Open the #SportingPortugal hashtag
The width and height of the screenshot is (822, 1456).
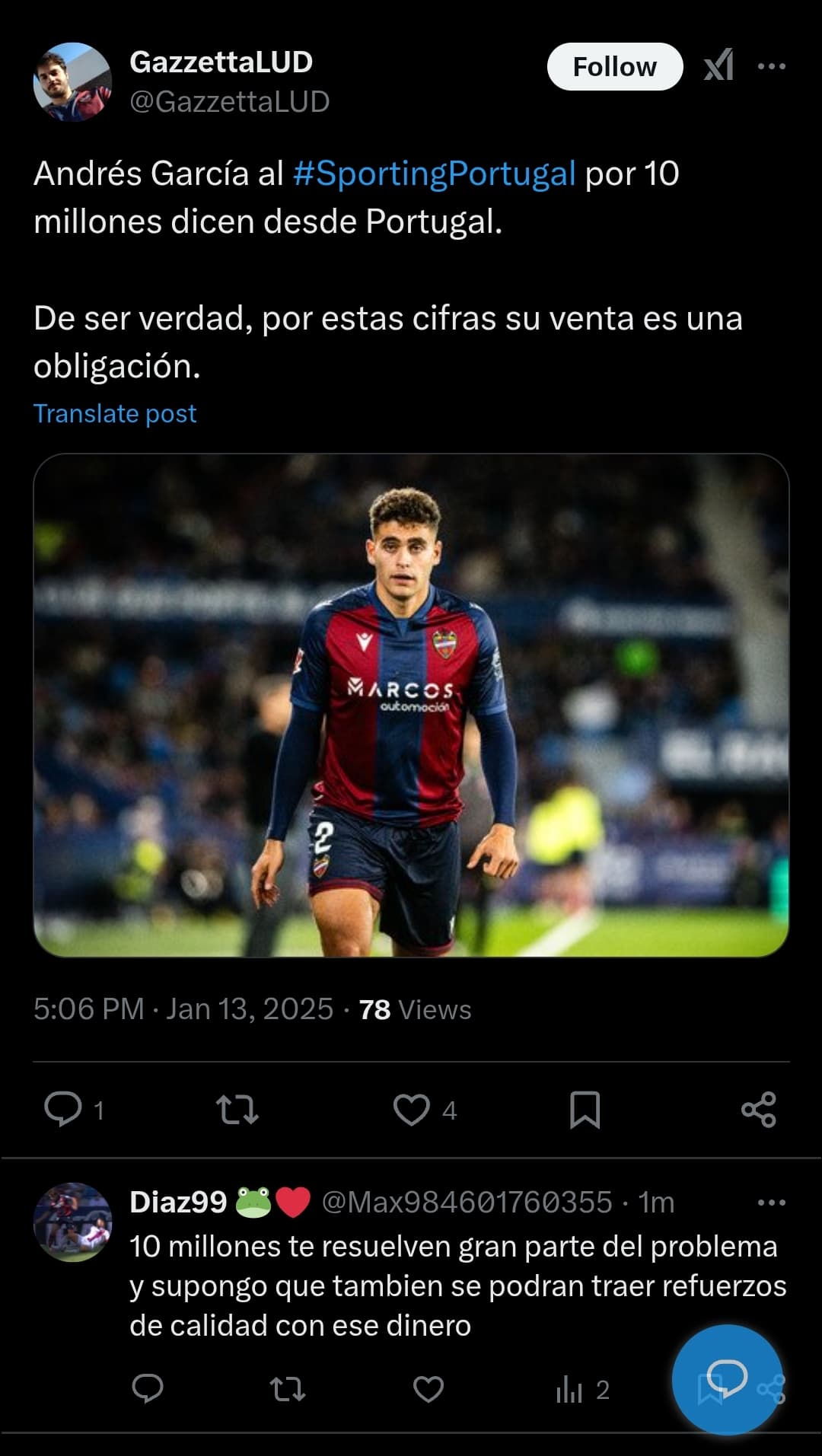click(434, 174)
